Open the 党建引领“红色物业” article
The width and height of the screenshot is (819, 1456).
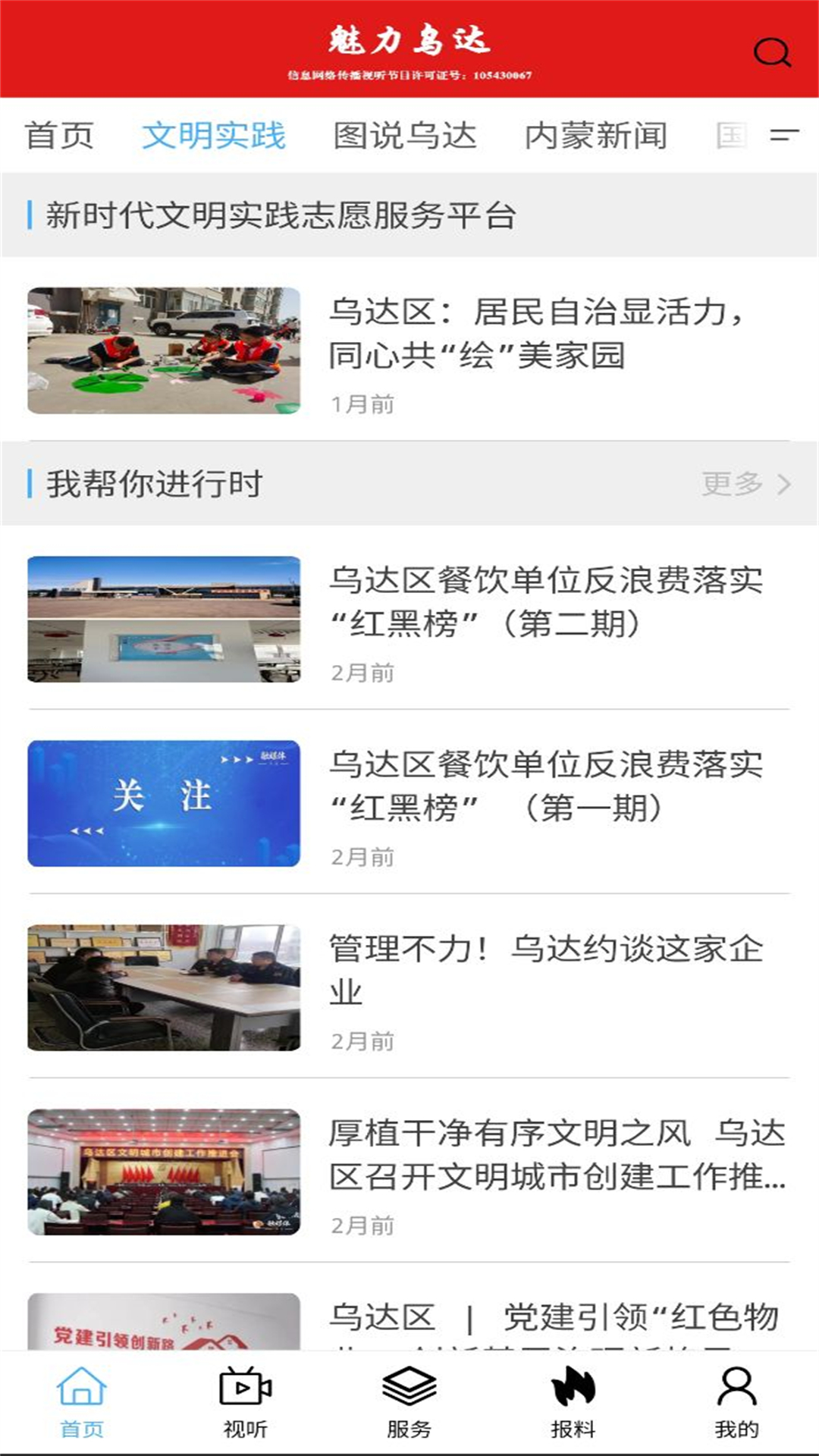point(554,1319)
